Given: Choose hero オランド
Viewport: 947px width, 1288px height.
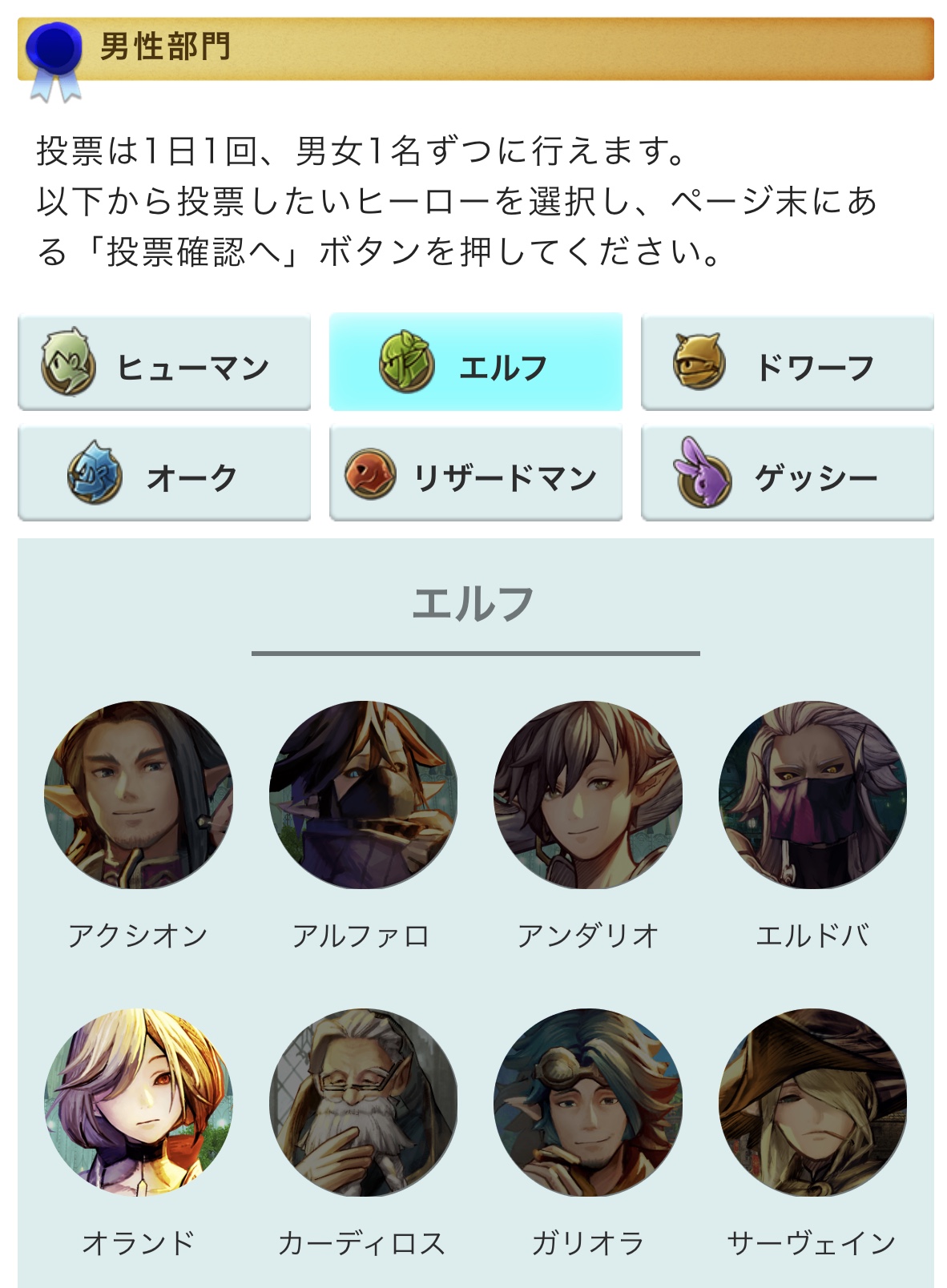Looking at the screenshot, I should coord(139,1102).
